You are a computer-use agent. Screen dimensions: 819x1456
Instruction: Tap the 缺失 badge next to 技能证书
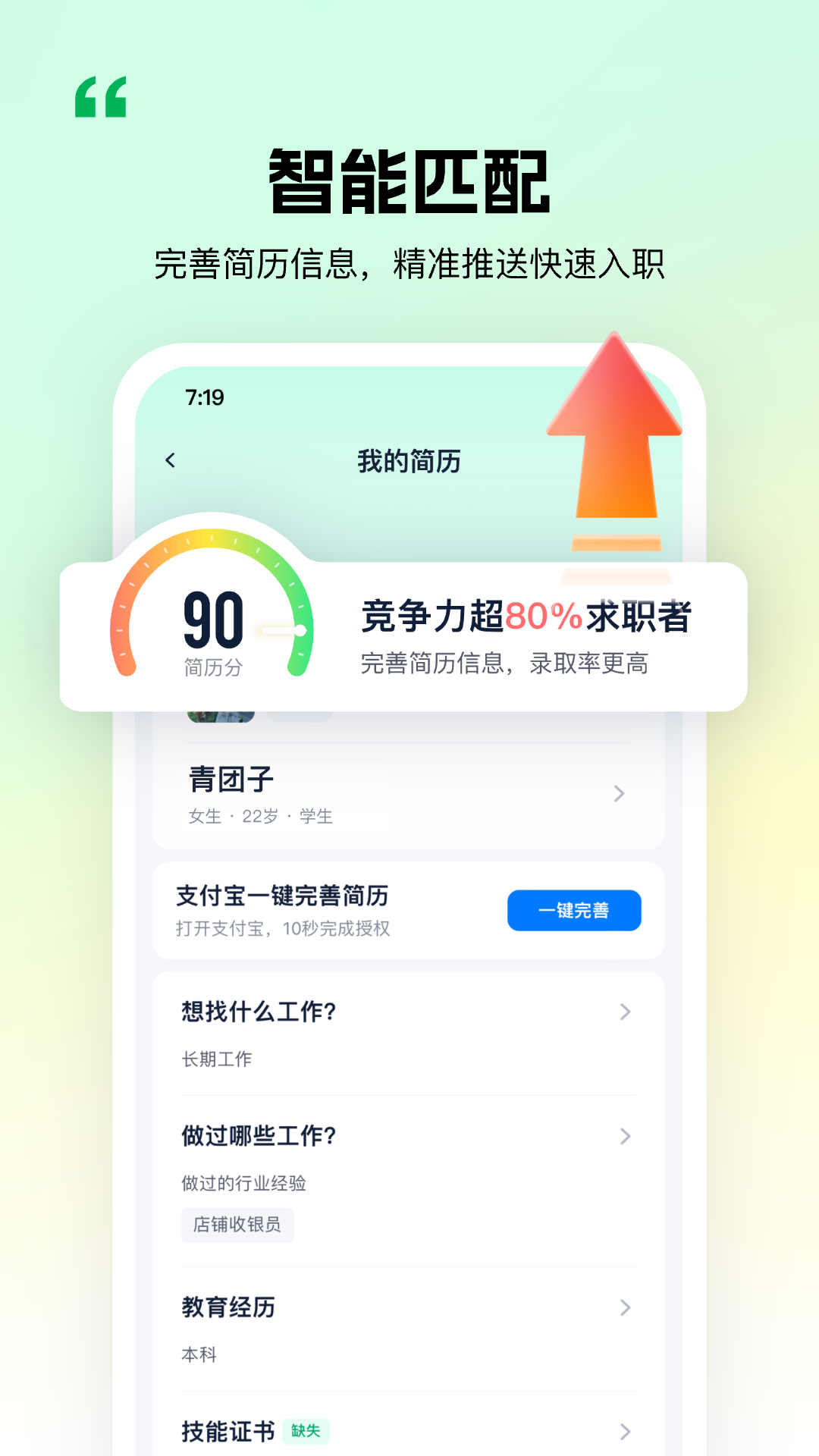click(x=306, y=1431)
